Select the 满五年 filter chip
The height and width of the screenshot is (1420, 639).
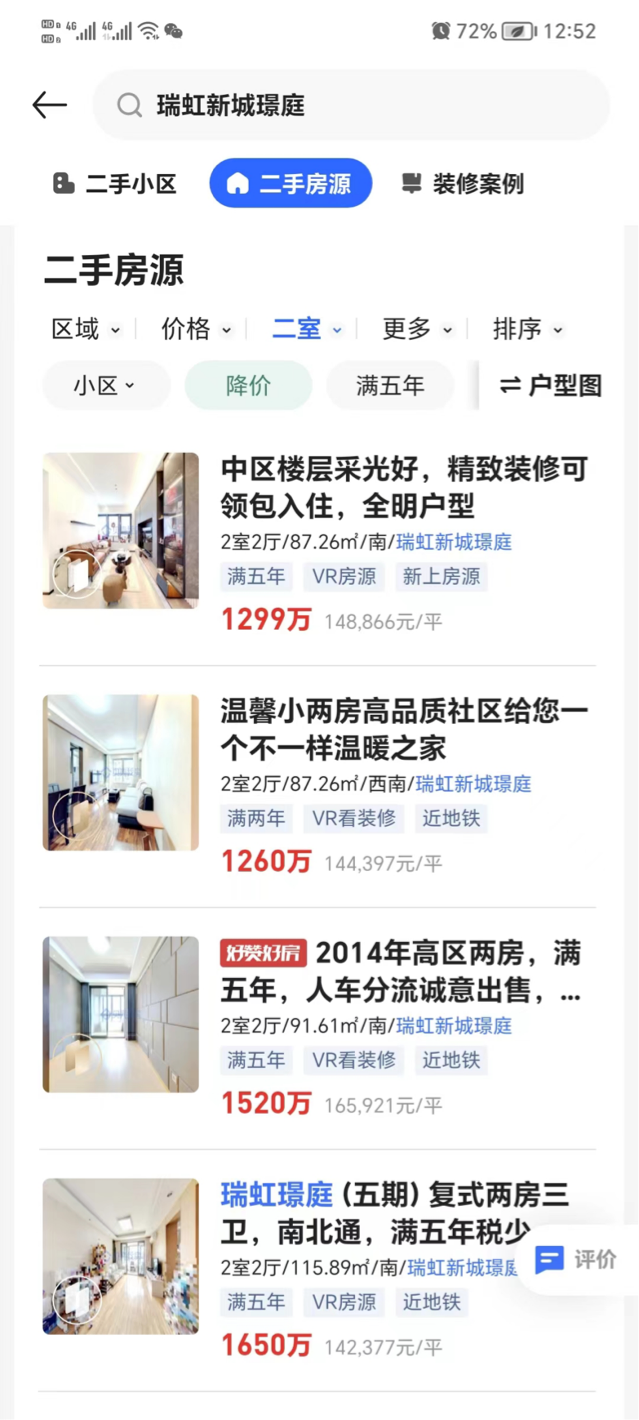[x=390, y=385]
